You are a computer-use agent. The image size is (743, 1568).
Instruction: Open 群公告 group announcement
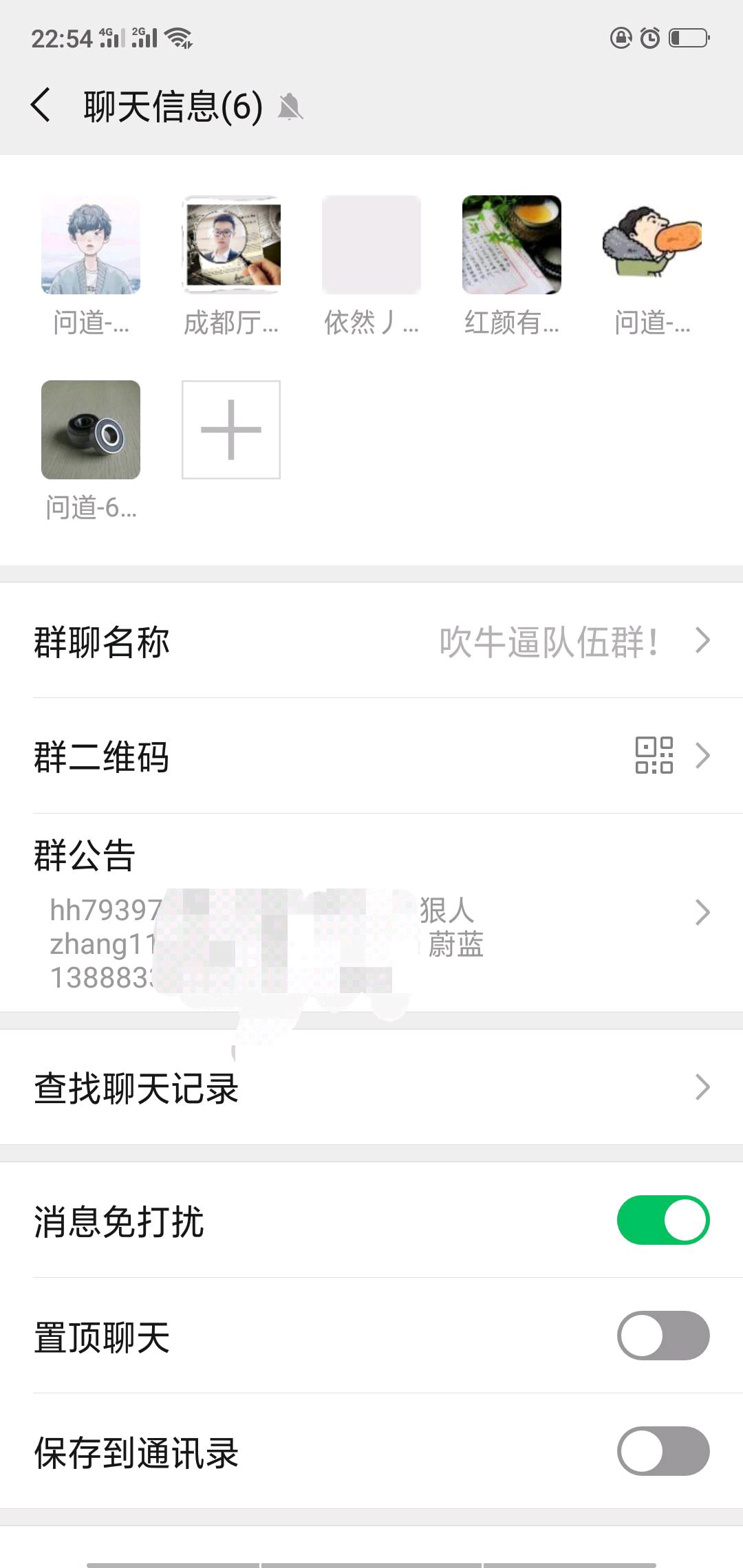point(371,912)
